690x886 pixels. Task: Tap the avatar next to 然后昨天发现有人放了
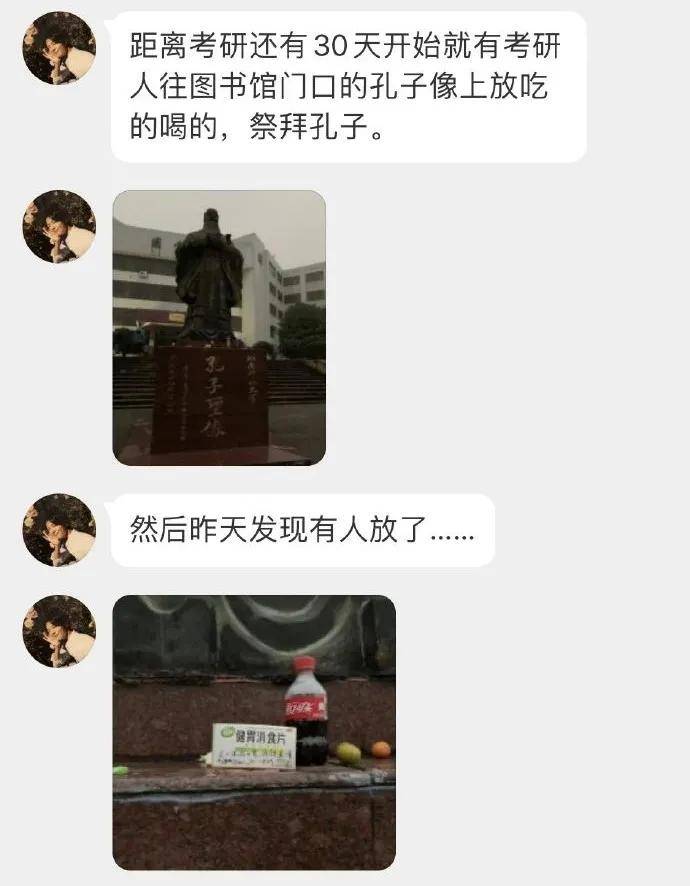59,530
